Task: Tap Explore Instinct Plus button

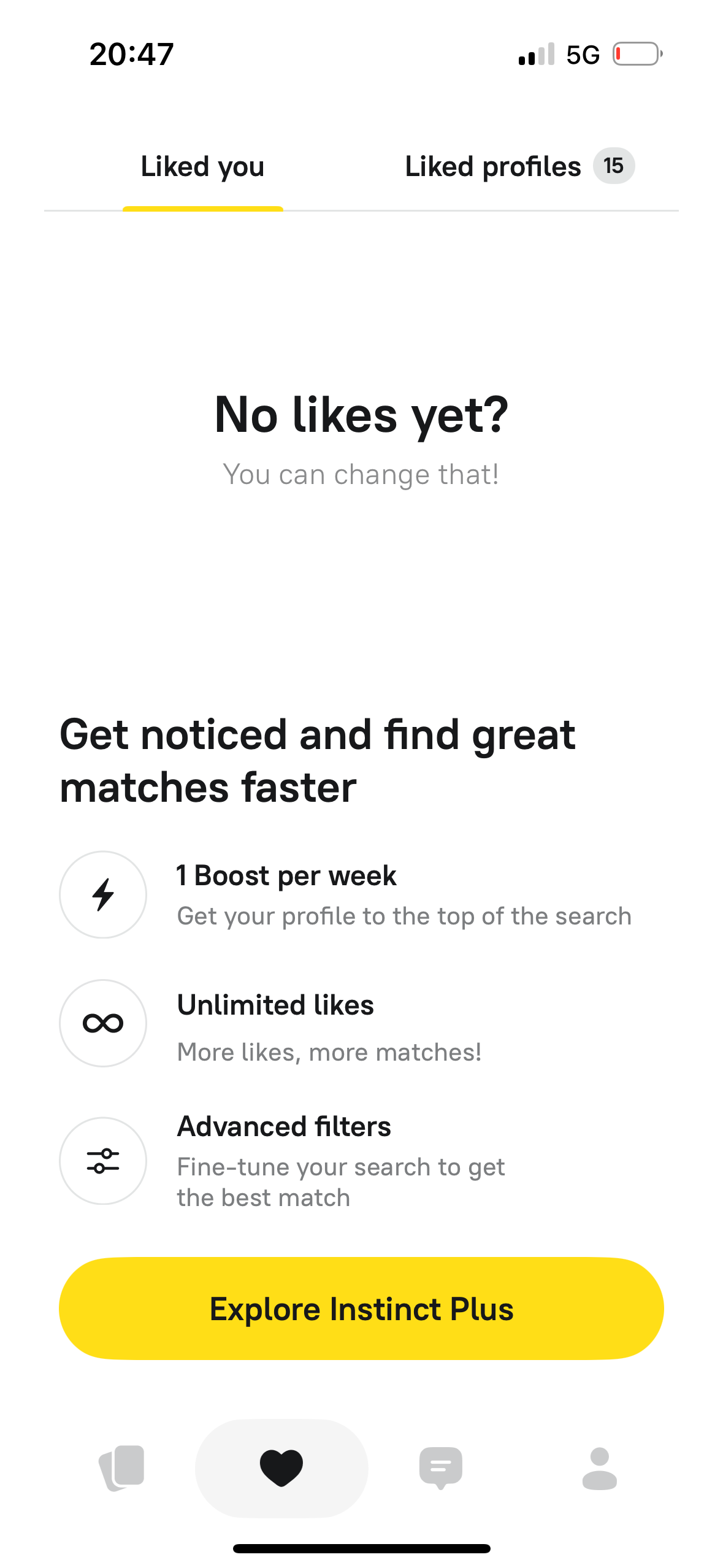Action: [361, 1309]
